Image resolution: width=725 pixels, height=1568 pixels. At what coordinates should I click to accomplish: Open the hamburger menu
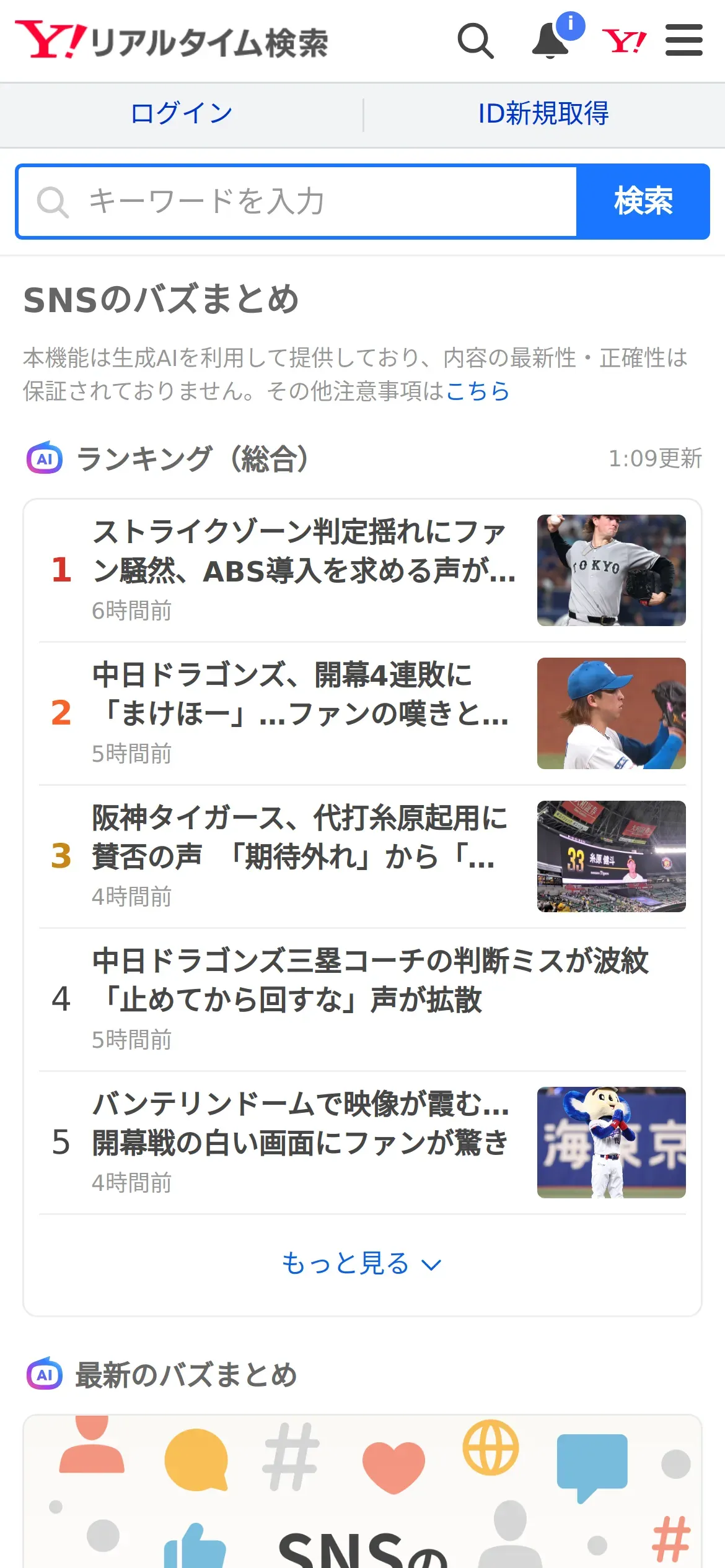[683, 40]
